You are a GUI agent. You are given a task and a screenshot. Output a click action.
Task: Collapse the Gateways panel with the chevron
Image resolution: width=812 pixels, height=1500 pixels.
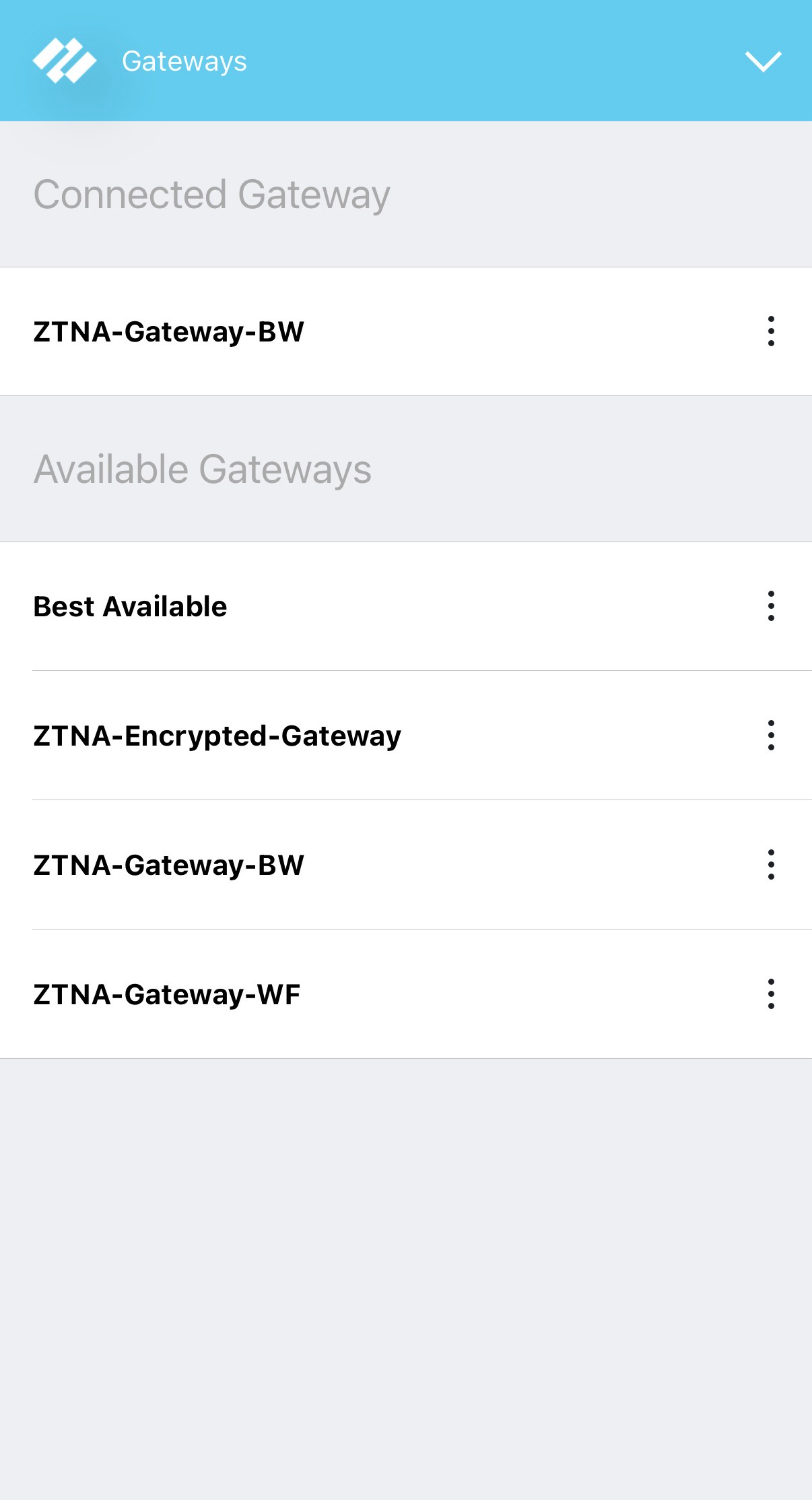[x=763, y=61]
